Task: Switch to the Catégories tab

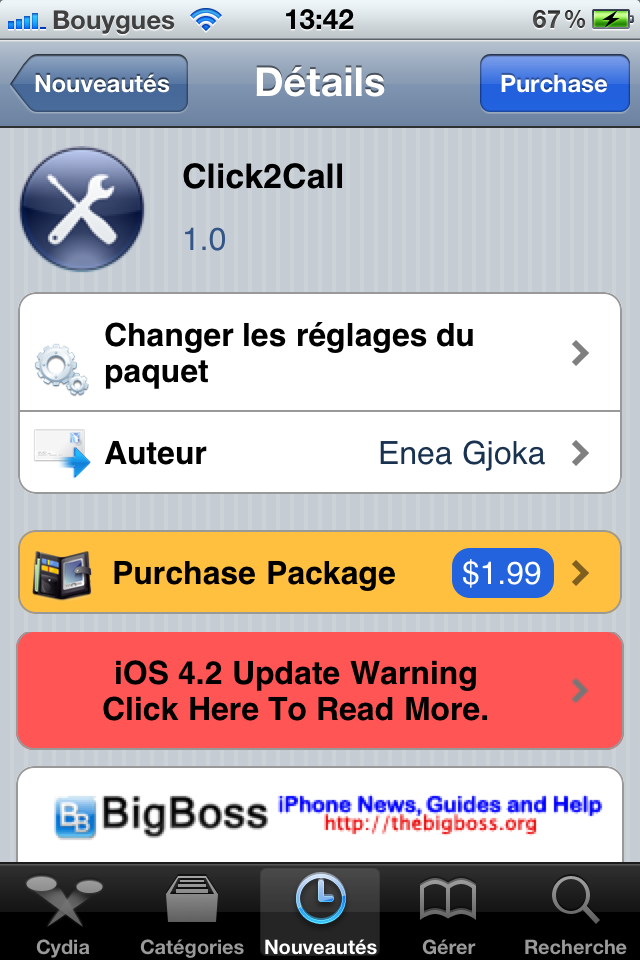Action: click(192, 913)
